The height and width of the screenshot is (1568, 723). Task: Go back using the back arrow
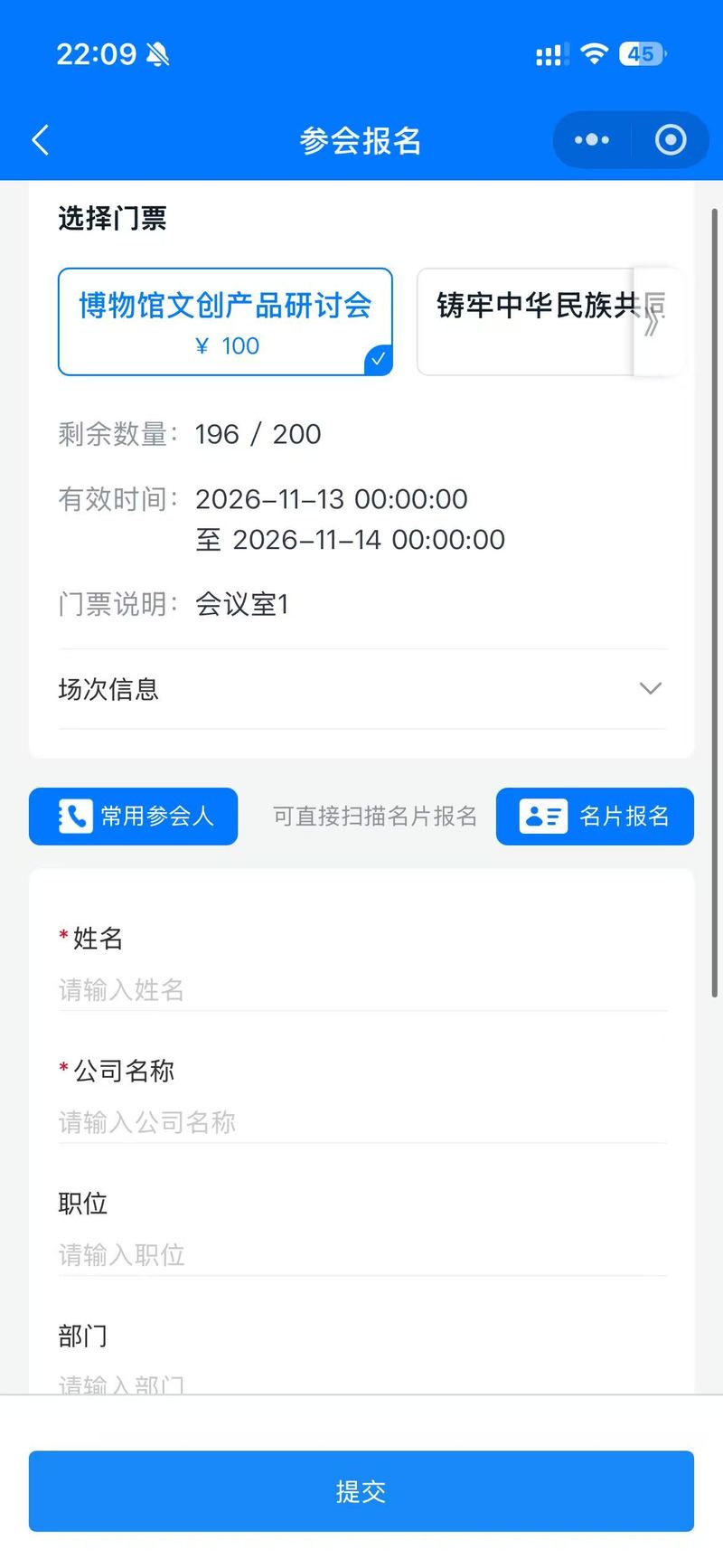[x=41, y=140]
